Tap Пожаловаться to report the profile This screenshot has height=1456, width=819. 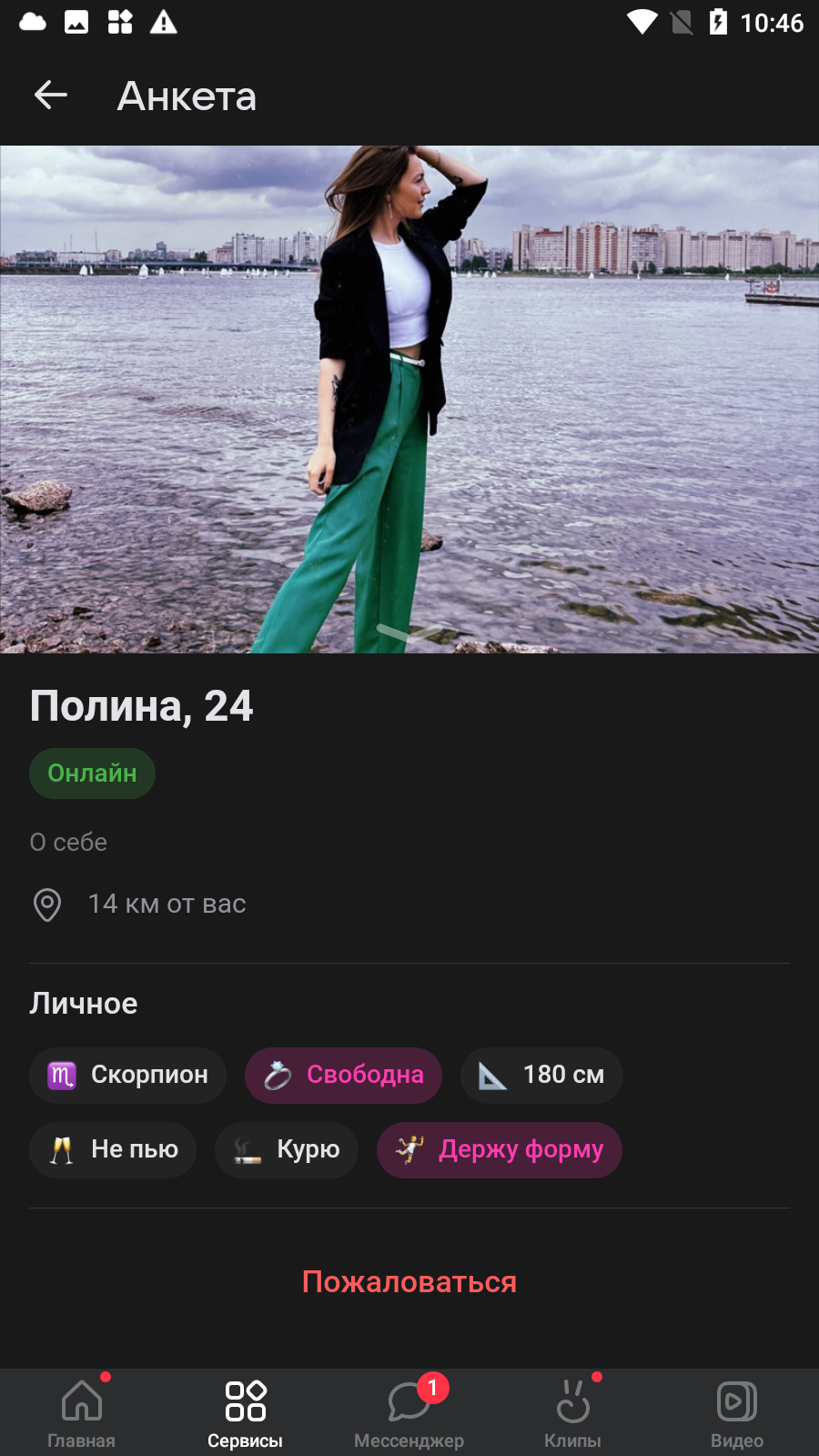click(409, 1281)
